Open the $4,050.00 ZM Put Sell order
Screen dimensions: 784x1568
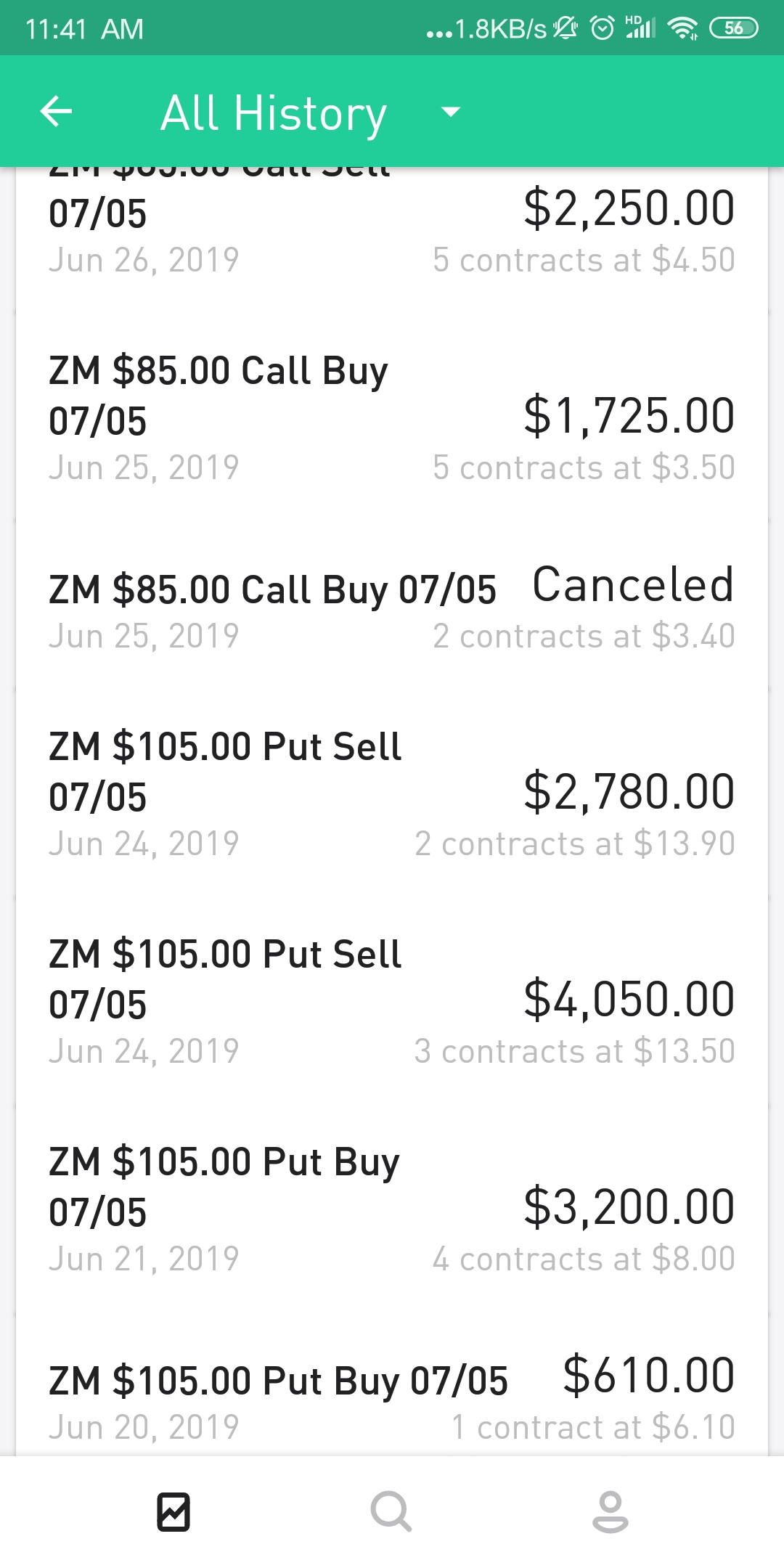[392, 1003]
